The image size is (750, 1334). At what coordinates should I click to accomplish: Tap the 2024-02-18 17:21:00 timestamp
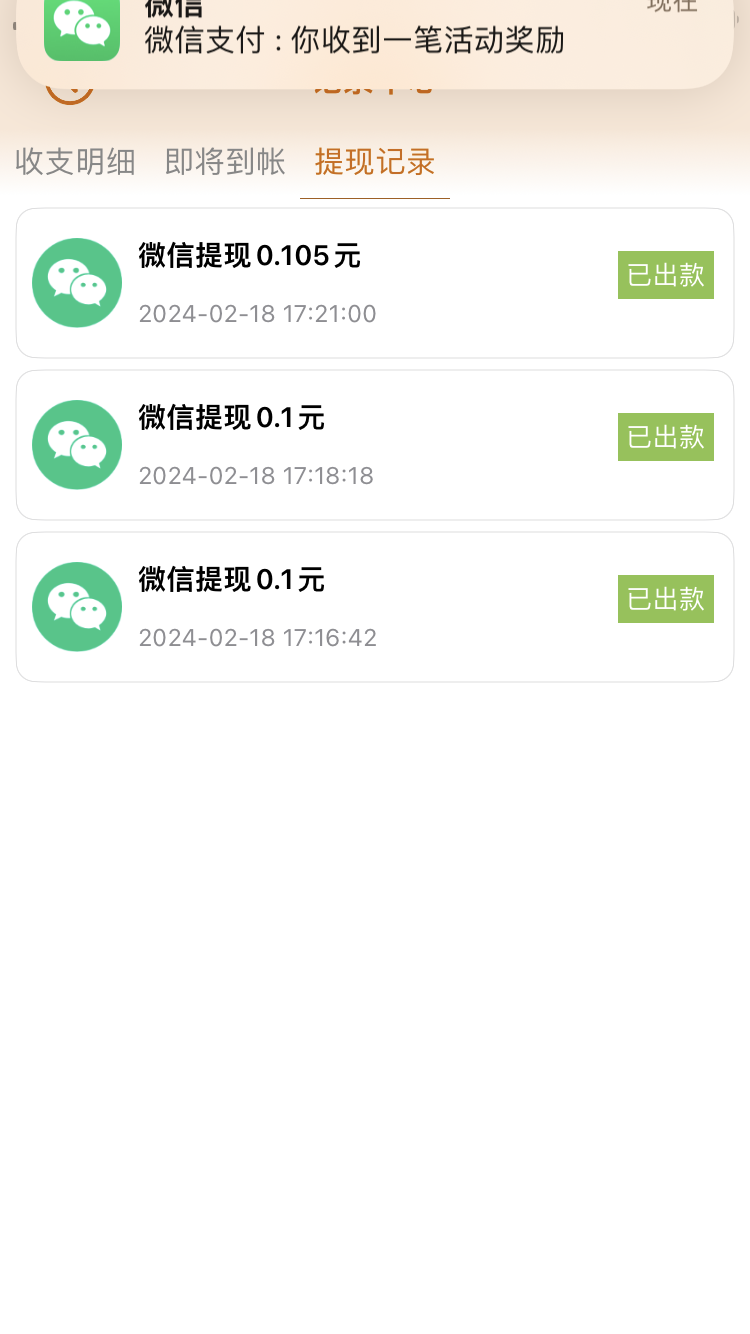coord(257,314)
